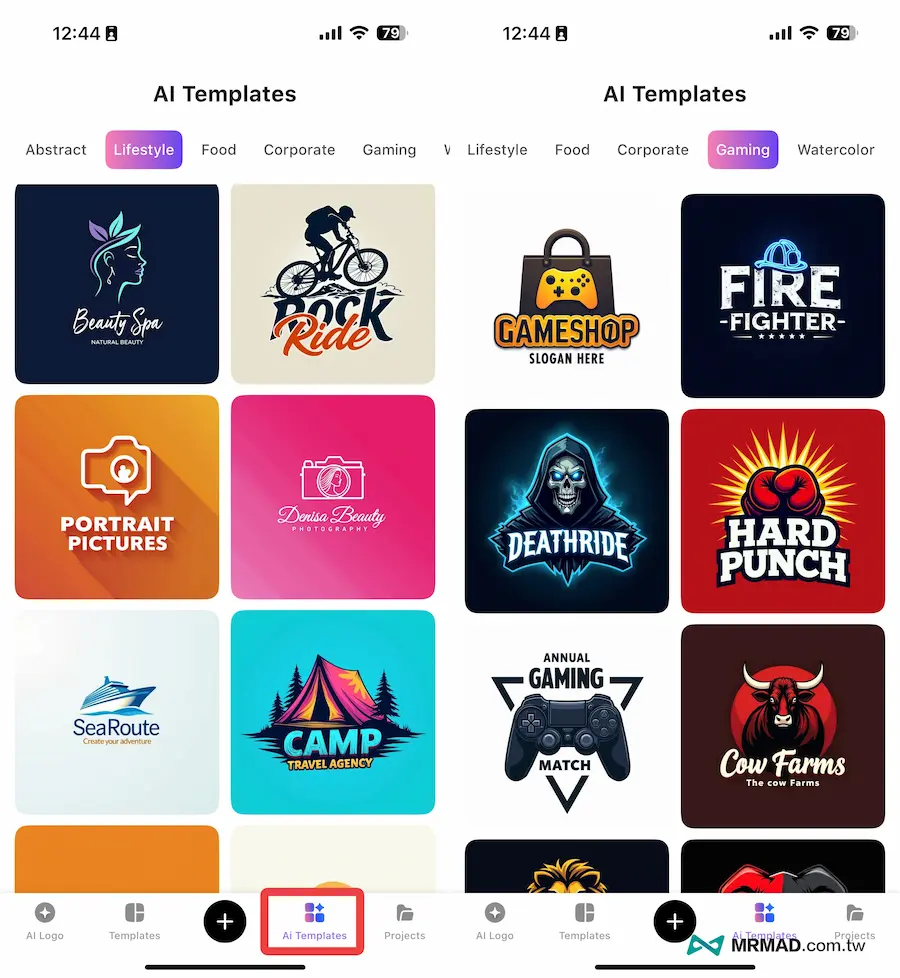The height and width of the screenshot is (978, 900).
Task: Select the Fire Fighter template
Action: 783,296
